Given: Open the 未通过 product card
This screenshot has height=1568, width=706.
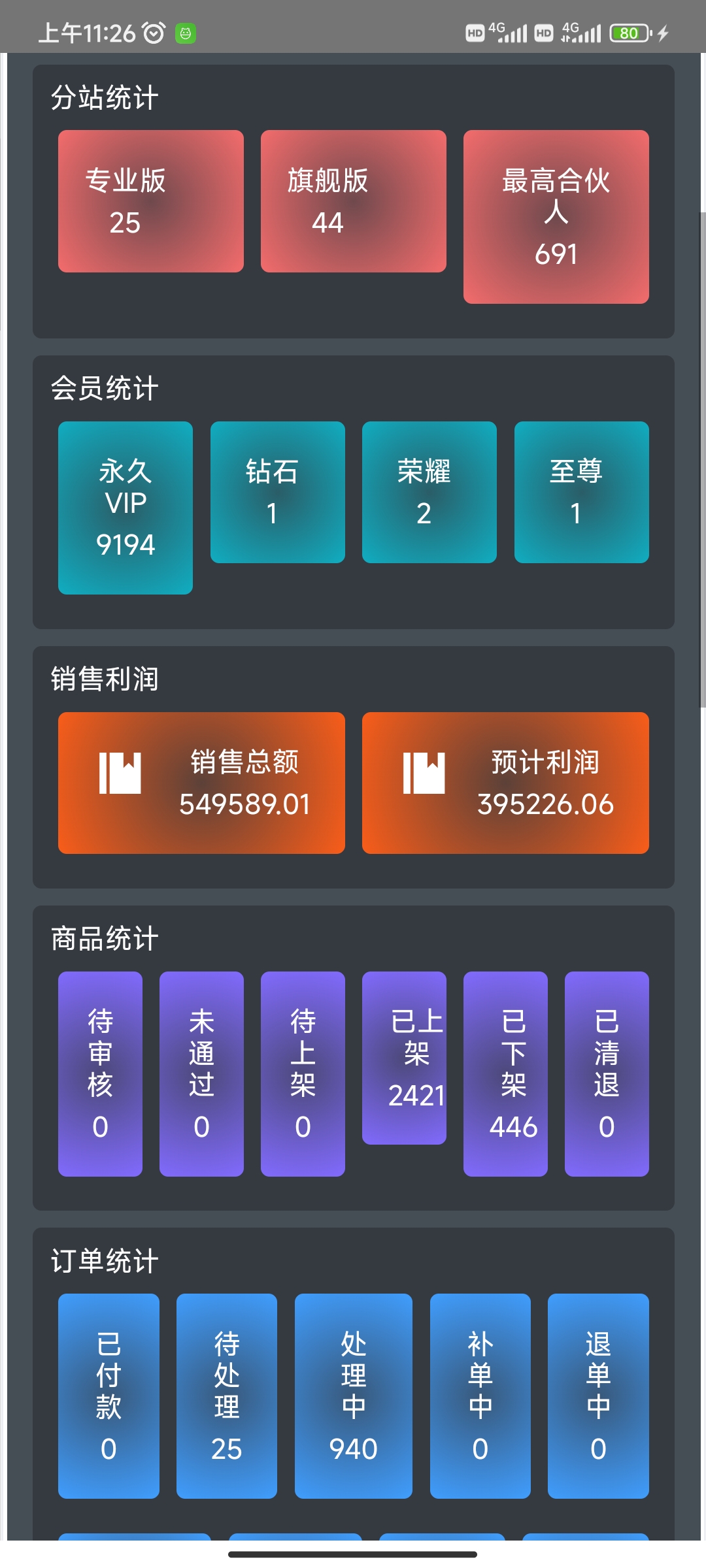Looking at the screenshot, I should [x=201, y=1073].
